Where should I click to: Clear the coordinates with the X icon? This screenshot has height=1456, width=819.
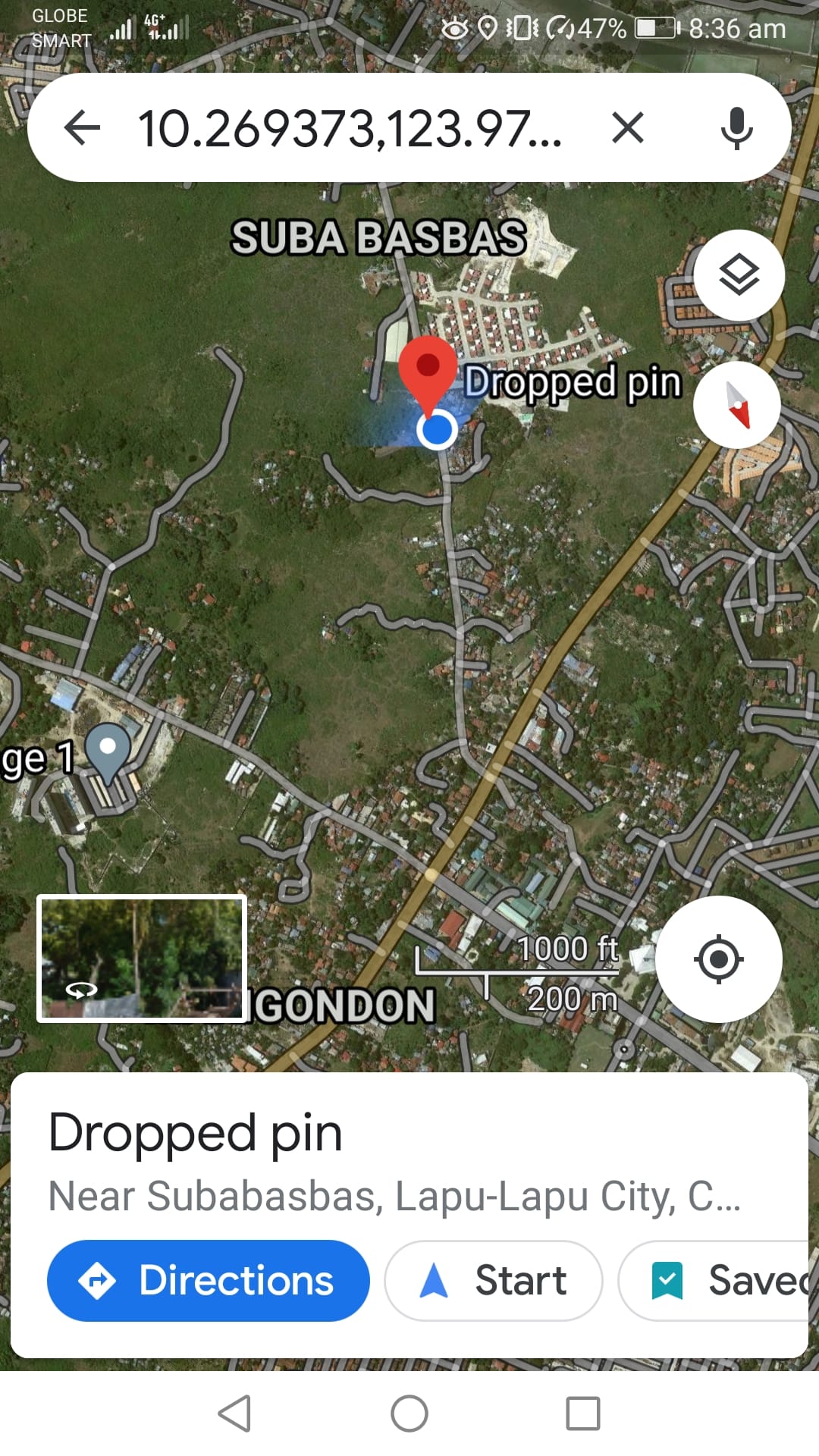628,127
